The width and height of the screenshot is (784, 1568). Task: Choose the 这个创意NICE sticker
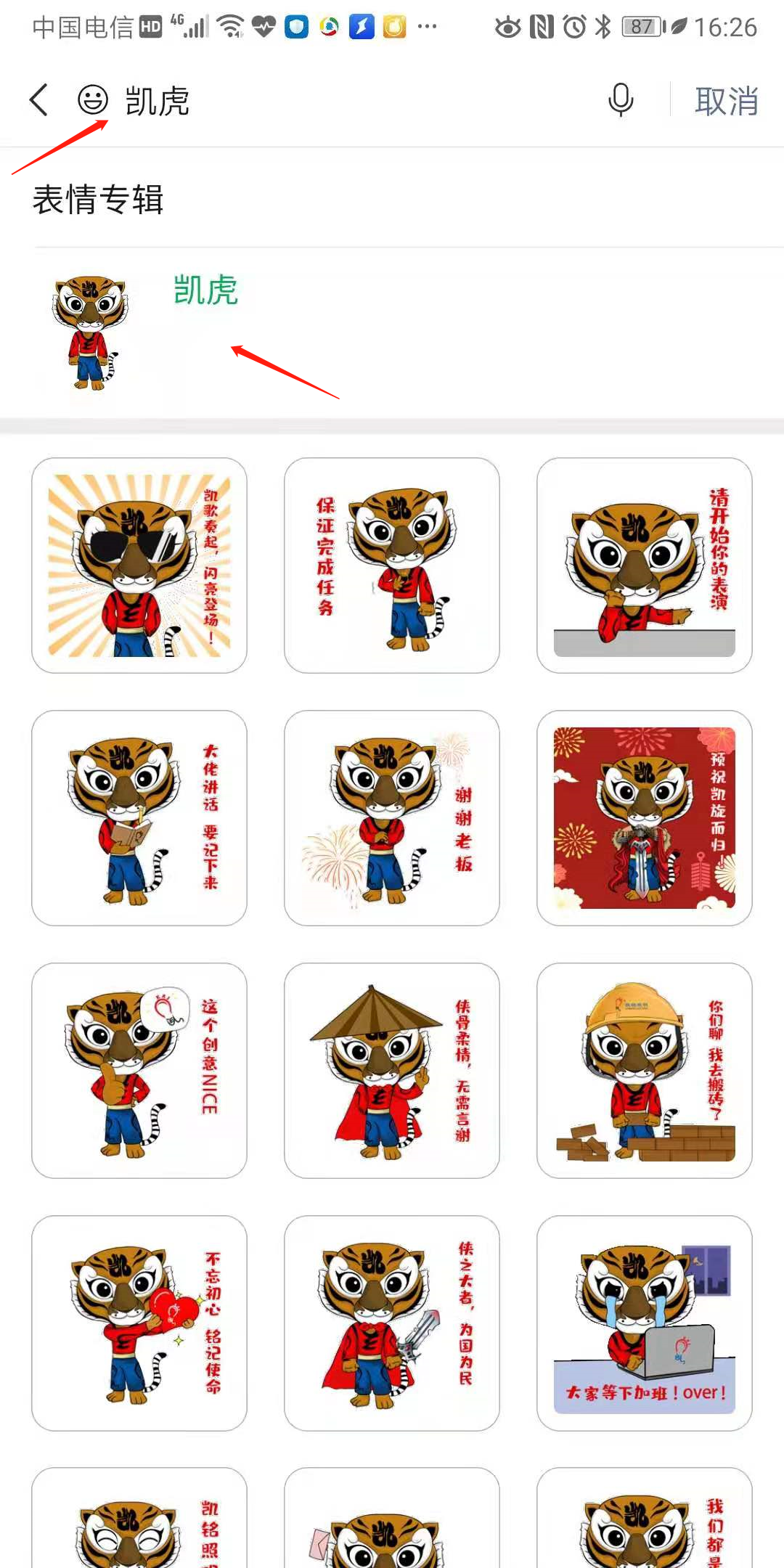click(x=139, y=1071)
